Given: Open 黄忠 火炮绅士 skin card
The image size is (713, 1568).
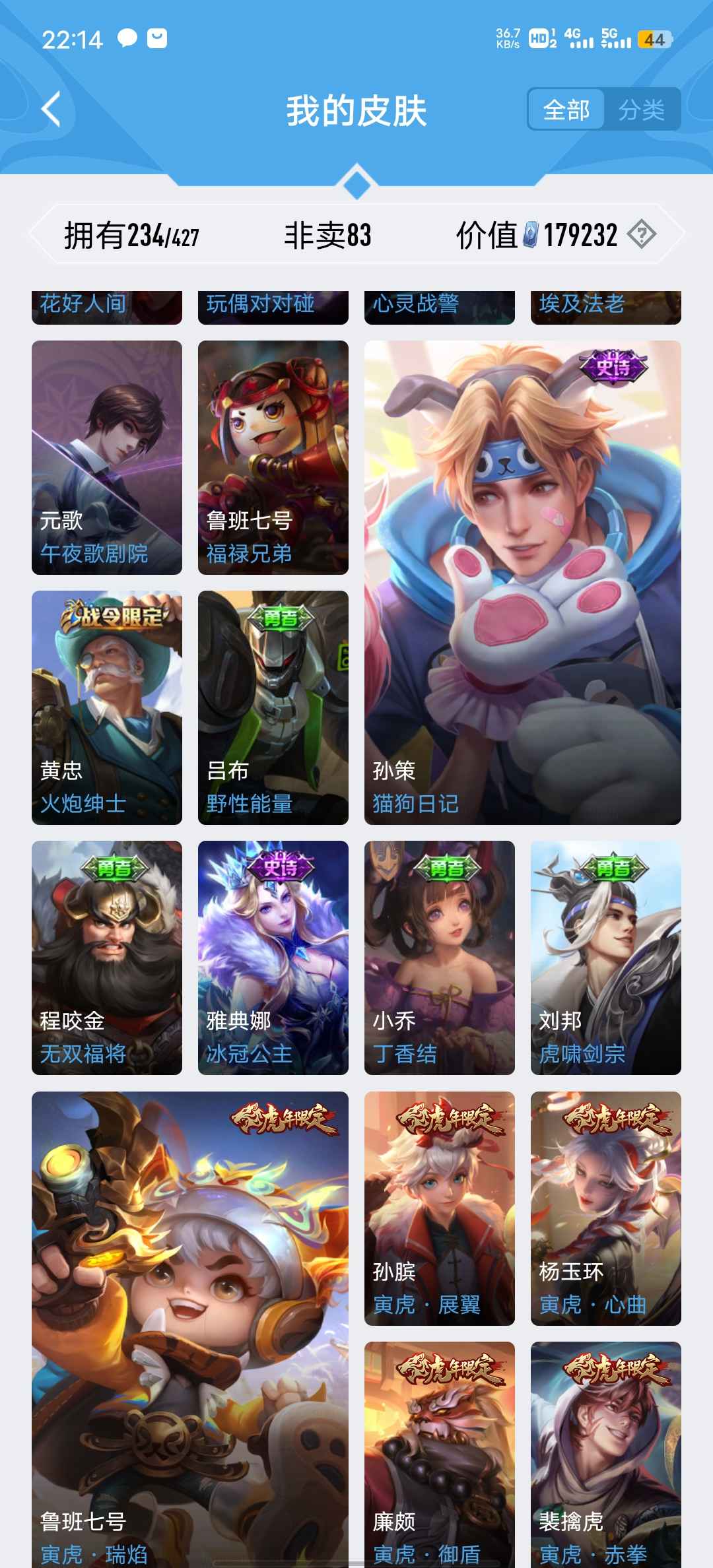Looking at the screenshot, I should tap(107, 707).
